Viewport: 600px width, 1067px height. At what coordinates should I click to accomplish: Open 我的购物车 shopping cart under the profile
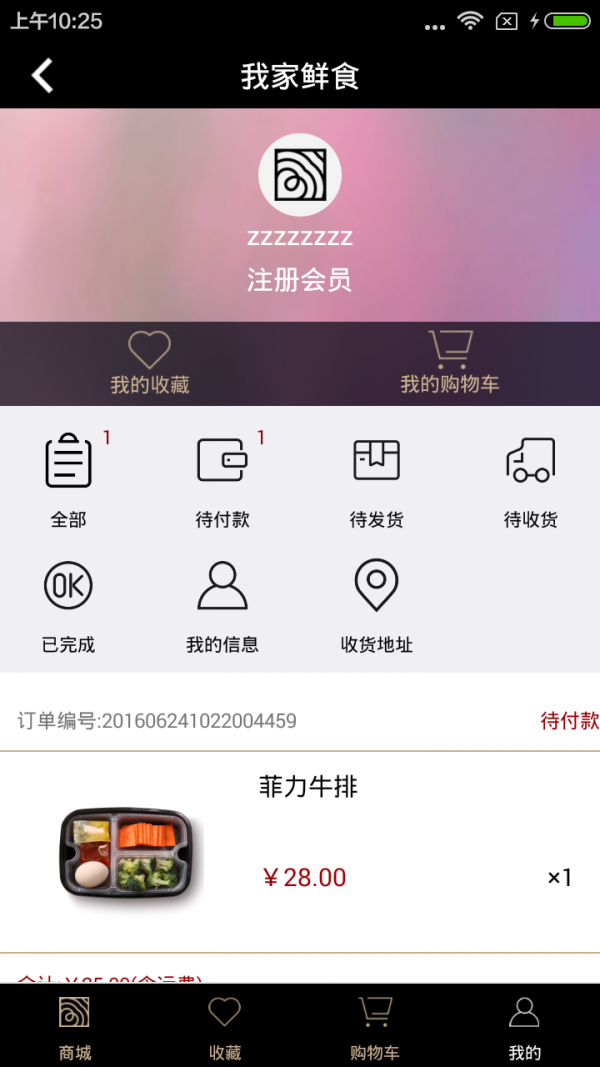point(450,364)
